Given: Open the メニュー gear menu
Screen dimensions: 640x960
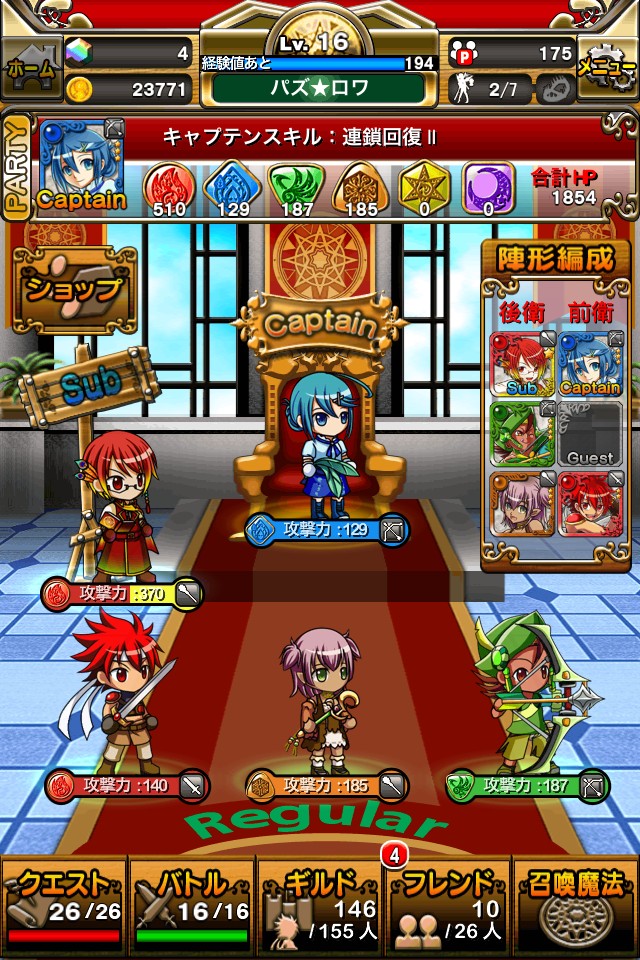Looking at the screenshot, I should click(607, 68).
